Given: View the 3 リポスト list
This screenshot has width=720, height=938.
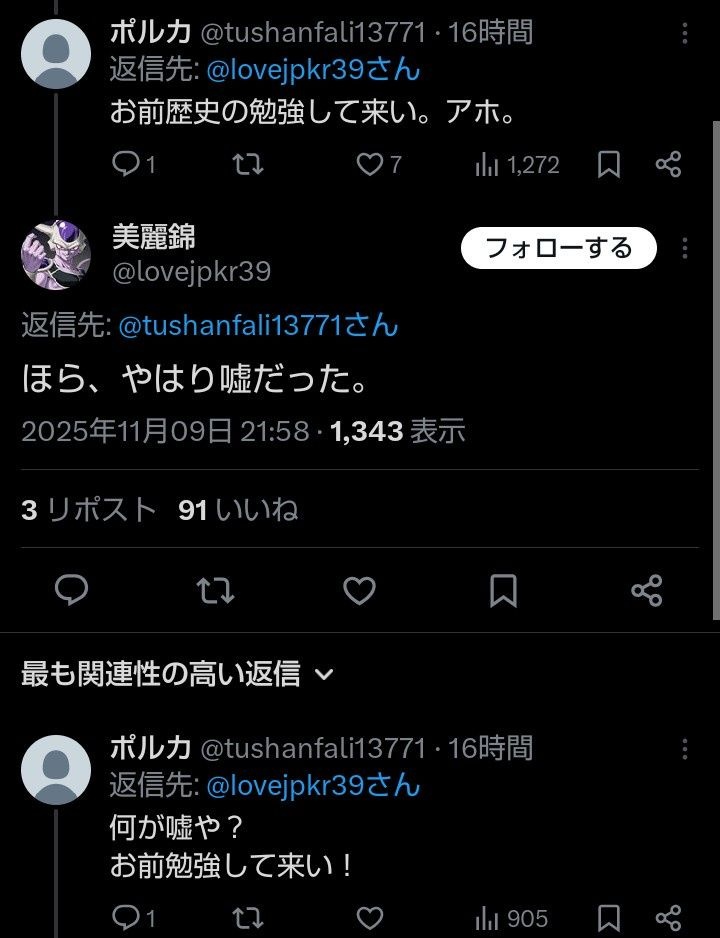Looking at the screenshot, I should coord(89,510).
